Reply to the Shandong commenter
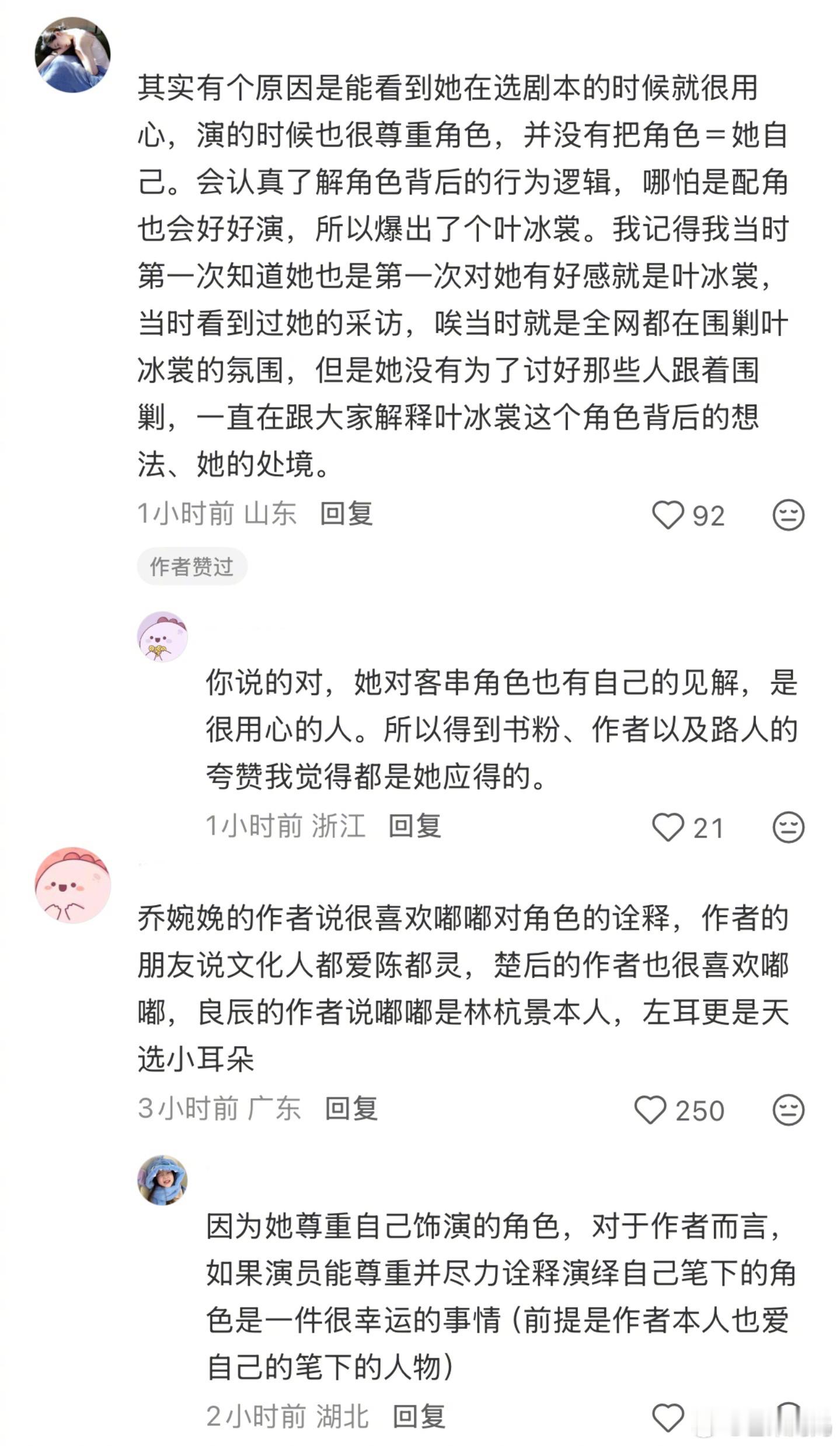 click(x=347, y=513)
